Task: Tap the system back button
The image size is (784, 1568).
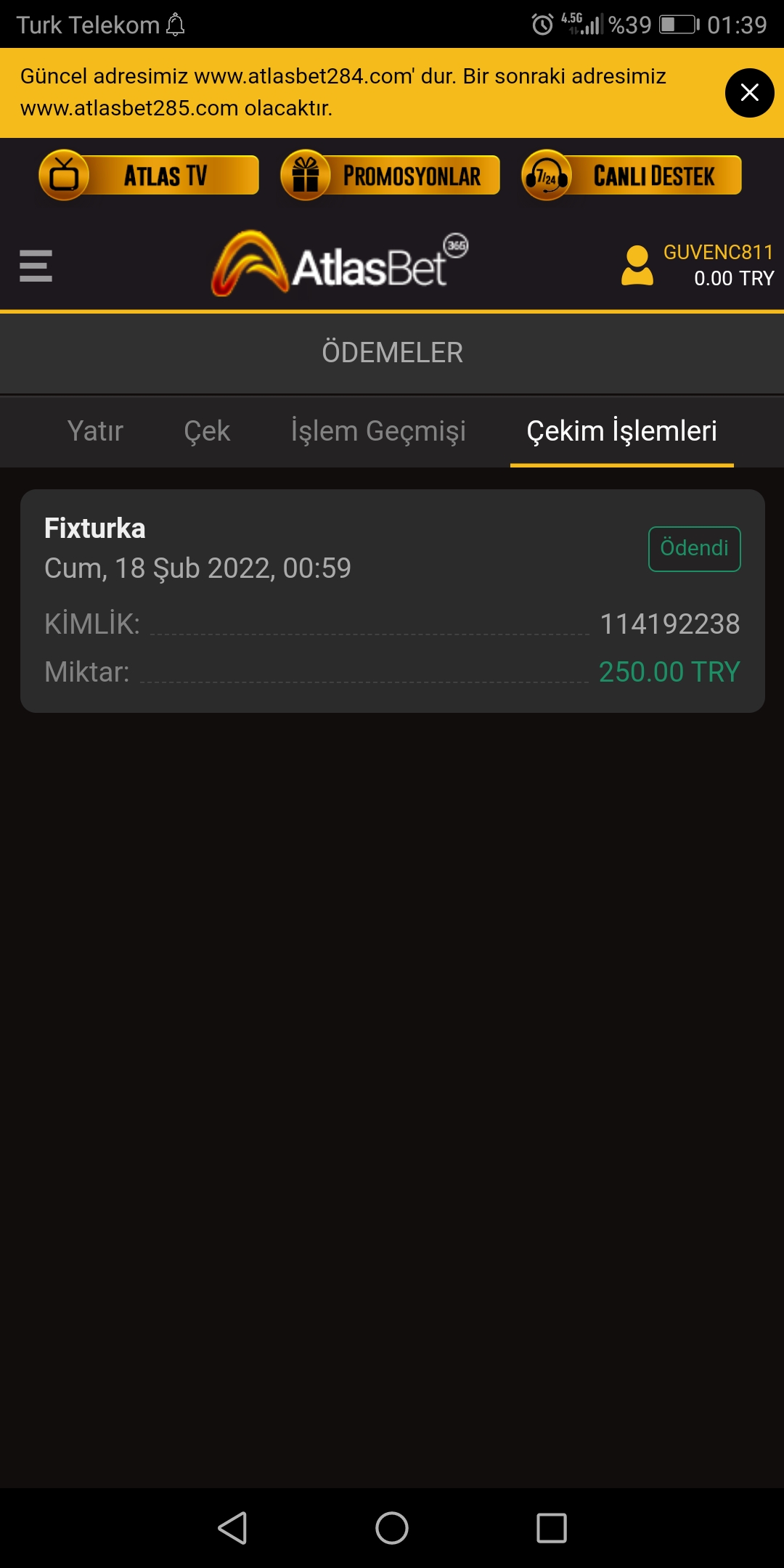Action: [232, 1528]
